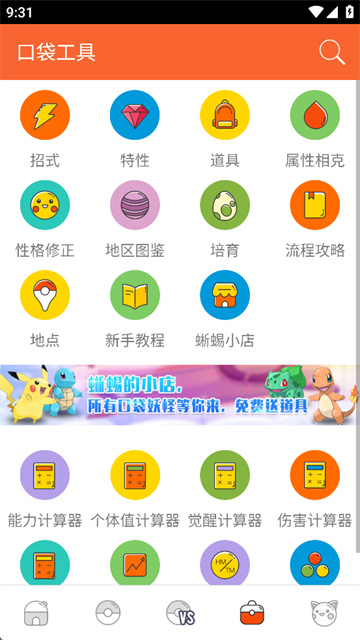Open 道具 items section
Viewport: 360px width, 640px height.
click(225, 115)
